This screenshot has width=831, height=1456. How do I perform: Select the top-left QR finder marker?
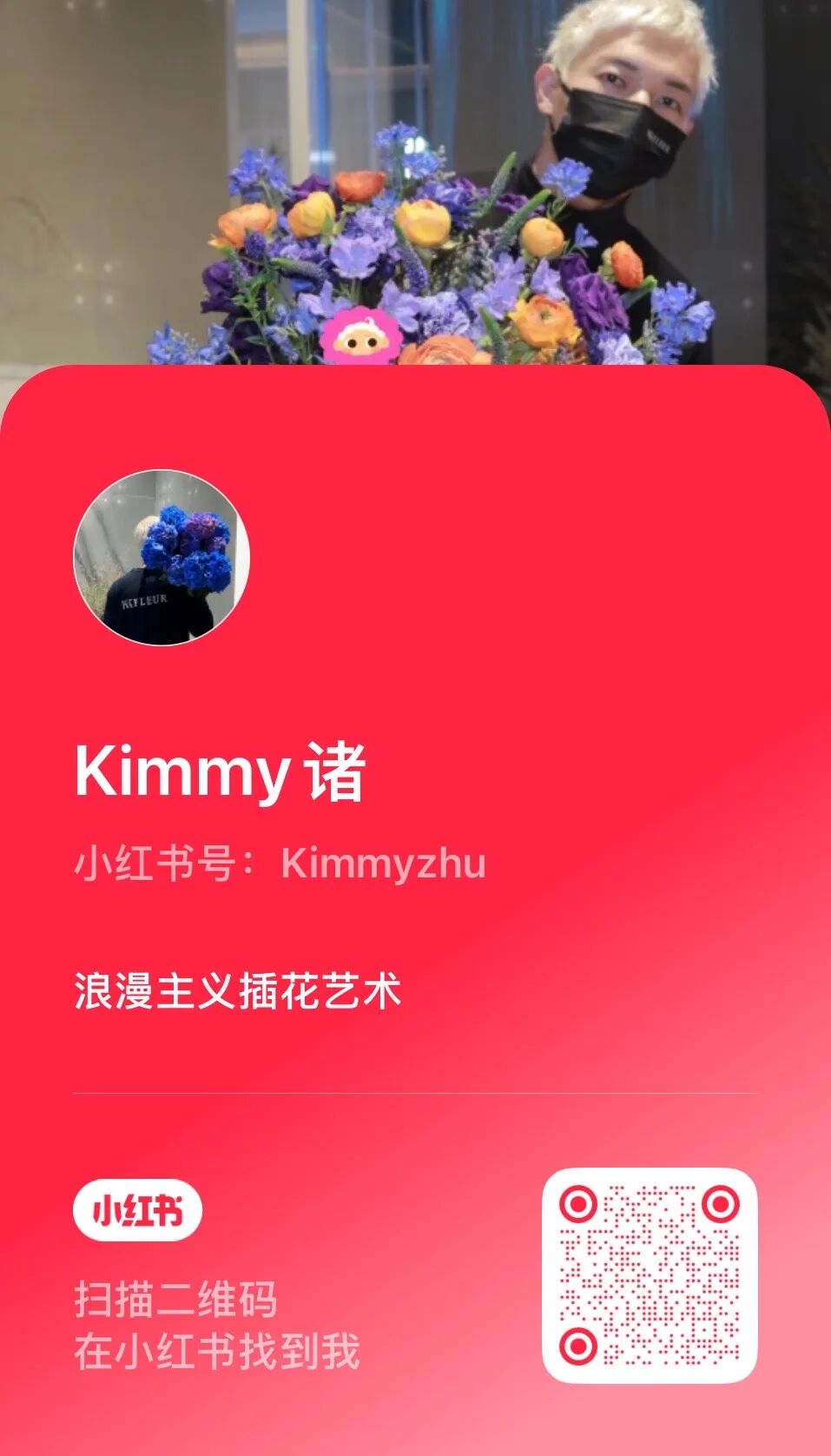[x=580, y=1203]
